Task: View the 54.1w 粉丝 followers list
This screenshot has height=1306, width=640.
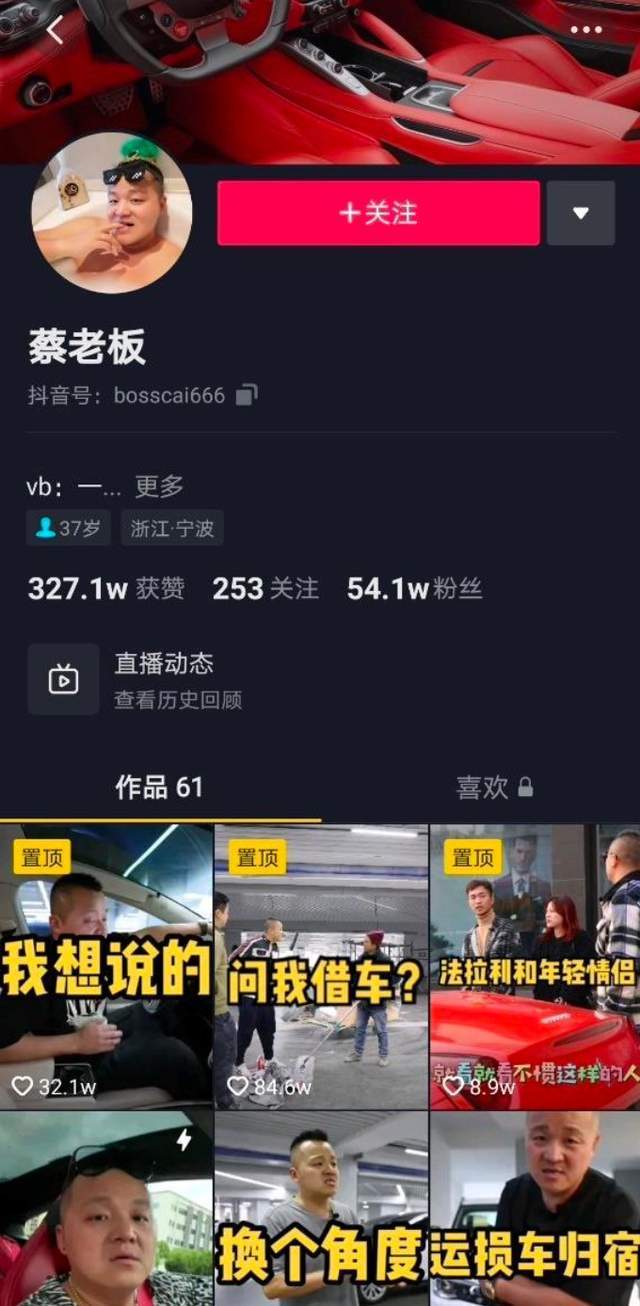Action: (414, 589)
